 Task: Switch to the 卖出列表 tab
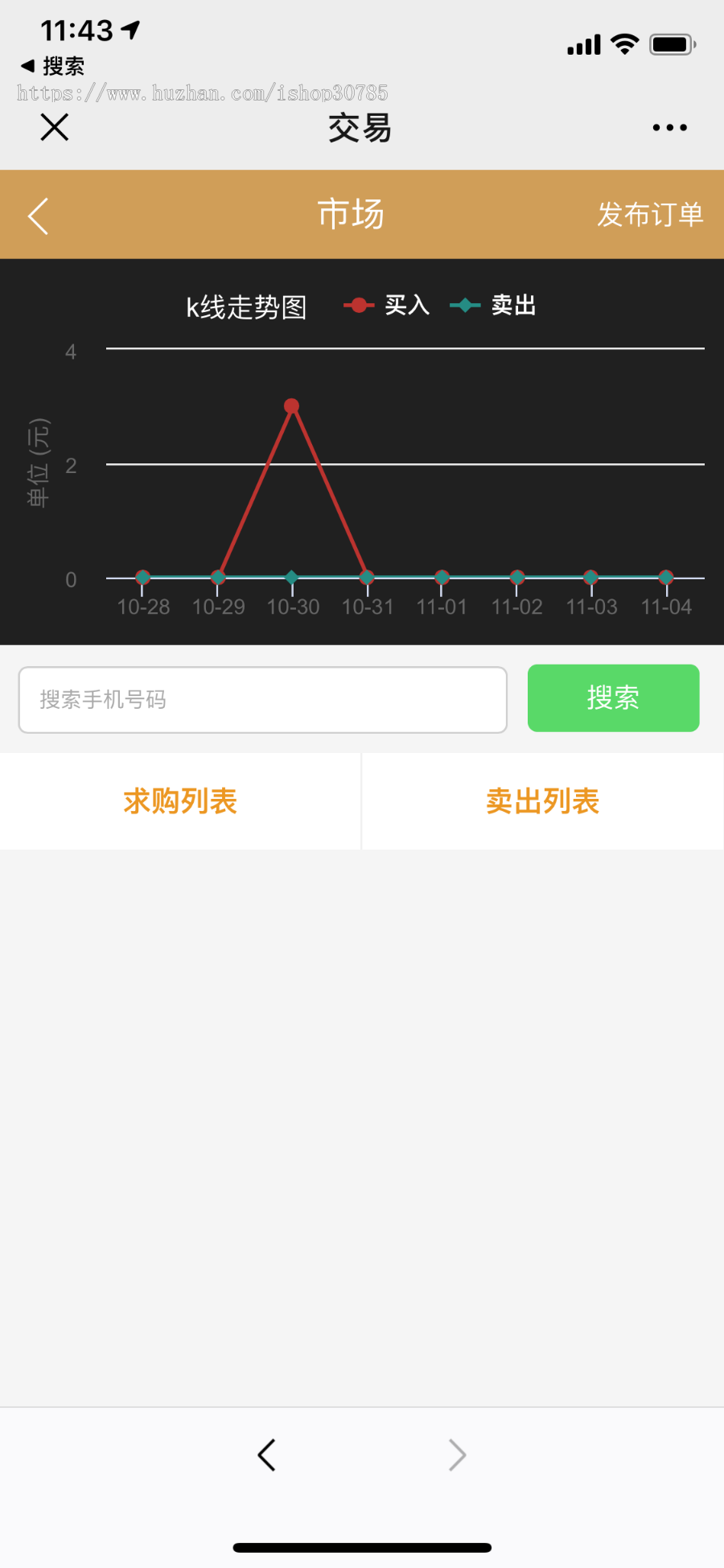pos(542,800)
